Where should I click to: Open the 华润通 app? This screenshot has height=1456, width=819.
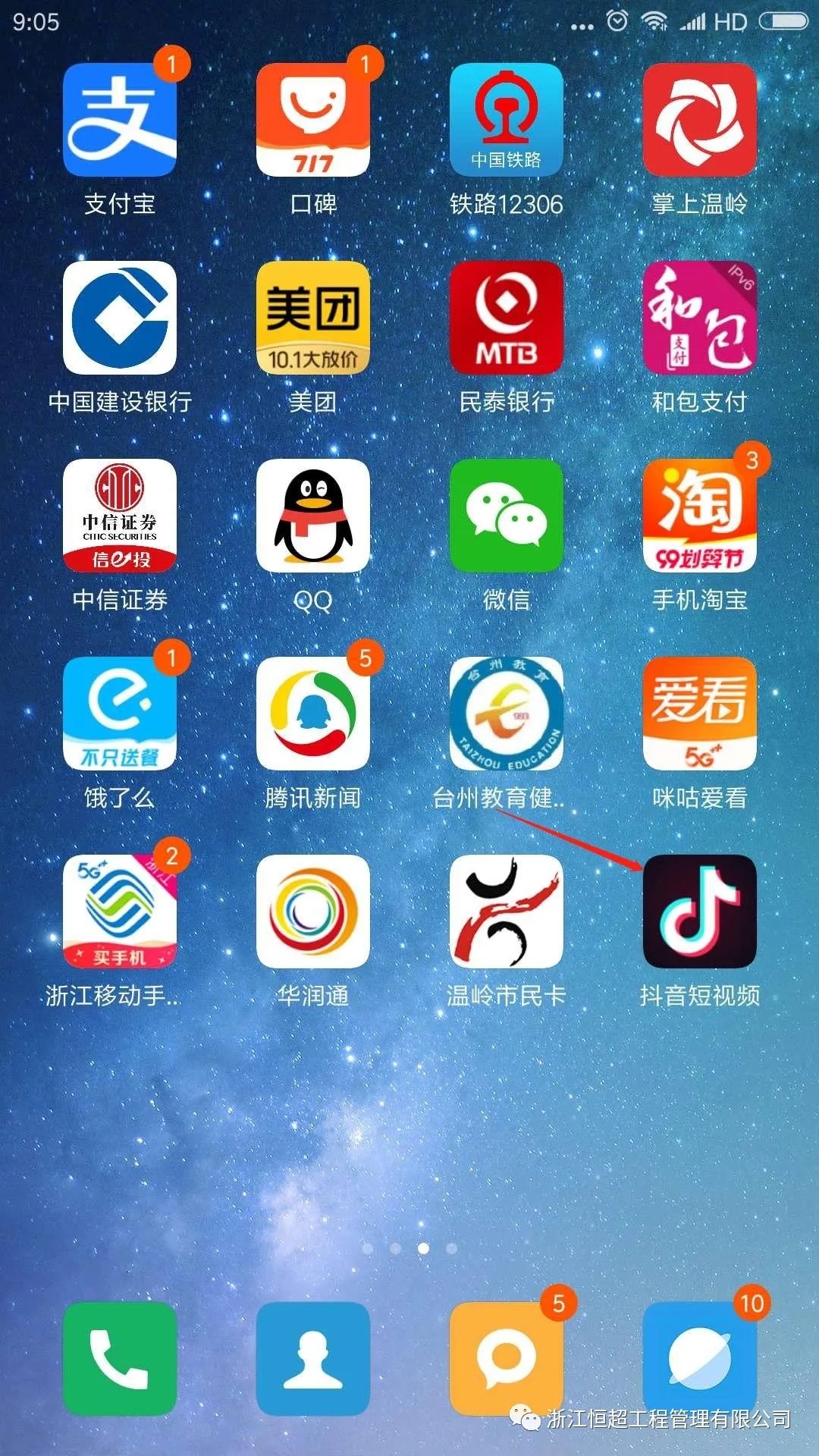point(313,912)
